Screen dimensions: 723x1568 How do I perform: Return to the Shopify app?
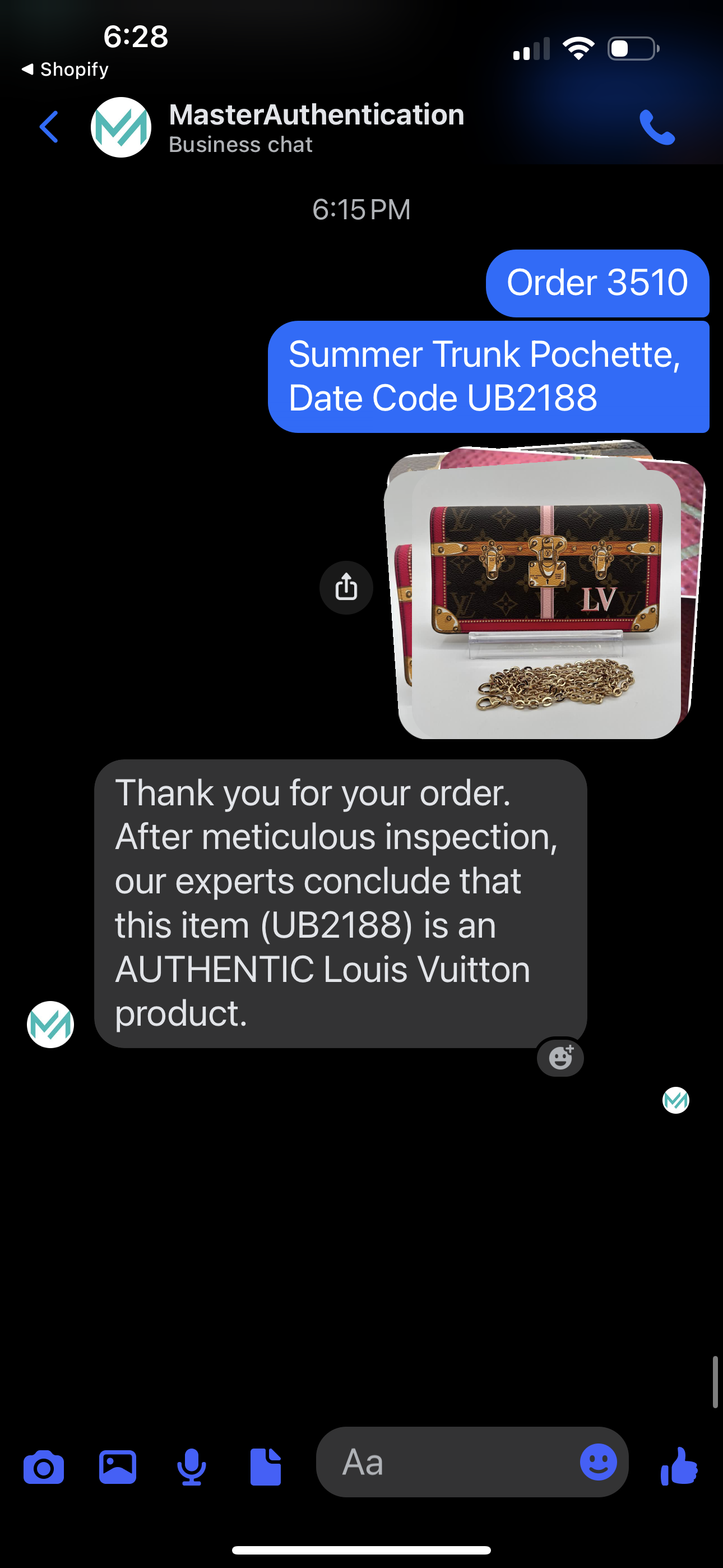pyautogui.click(x=64, y=70)
